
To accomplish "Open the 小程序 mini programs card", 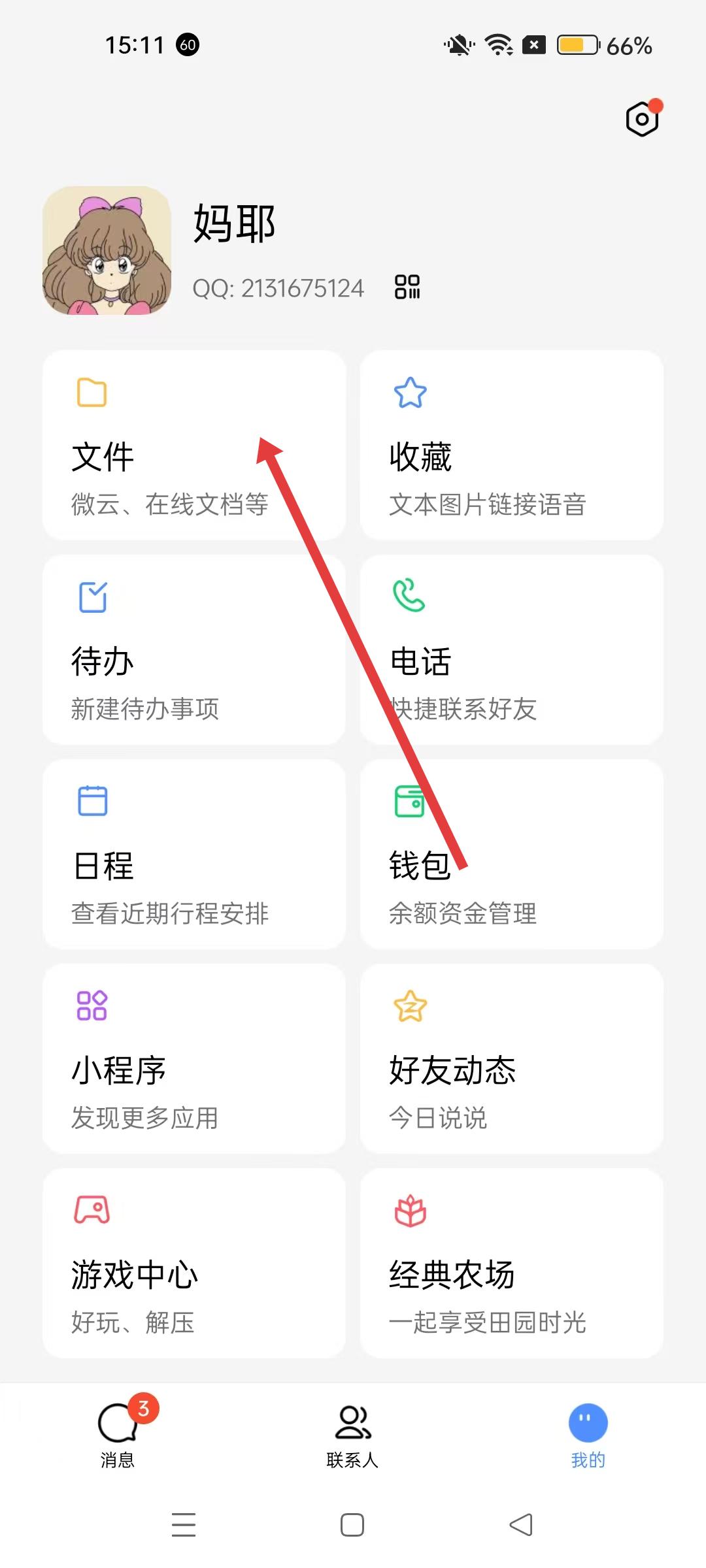I will (193, 1058).
